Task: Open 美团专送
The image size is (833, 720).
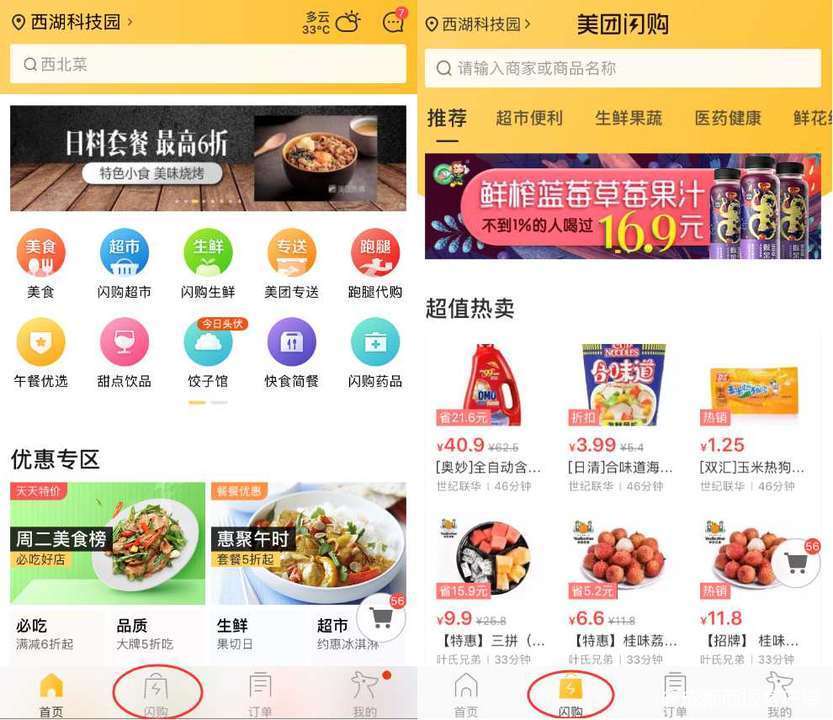Action: 291,263
